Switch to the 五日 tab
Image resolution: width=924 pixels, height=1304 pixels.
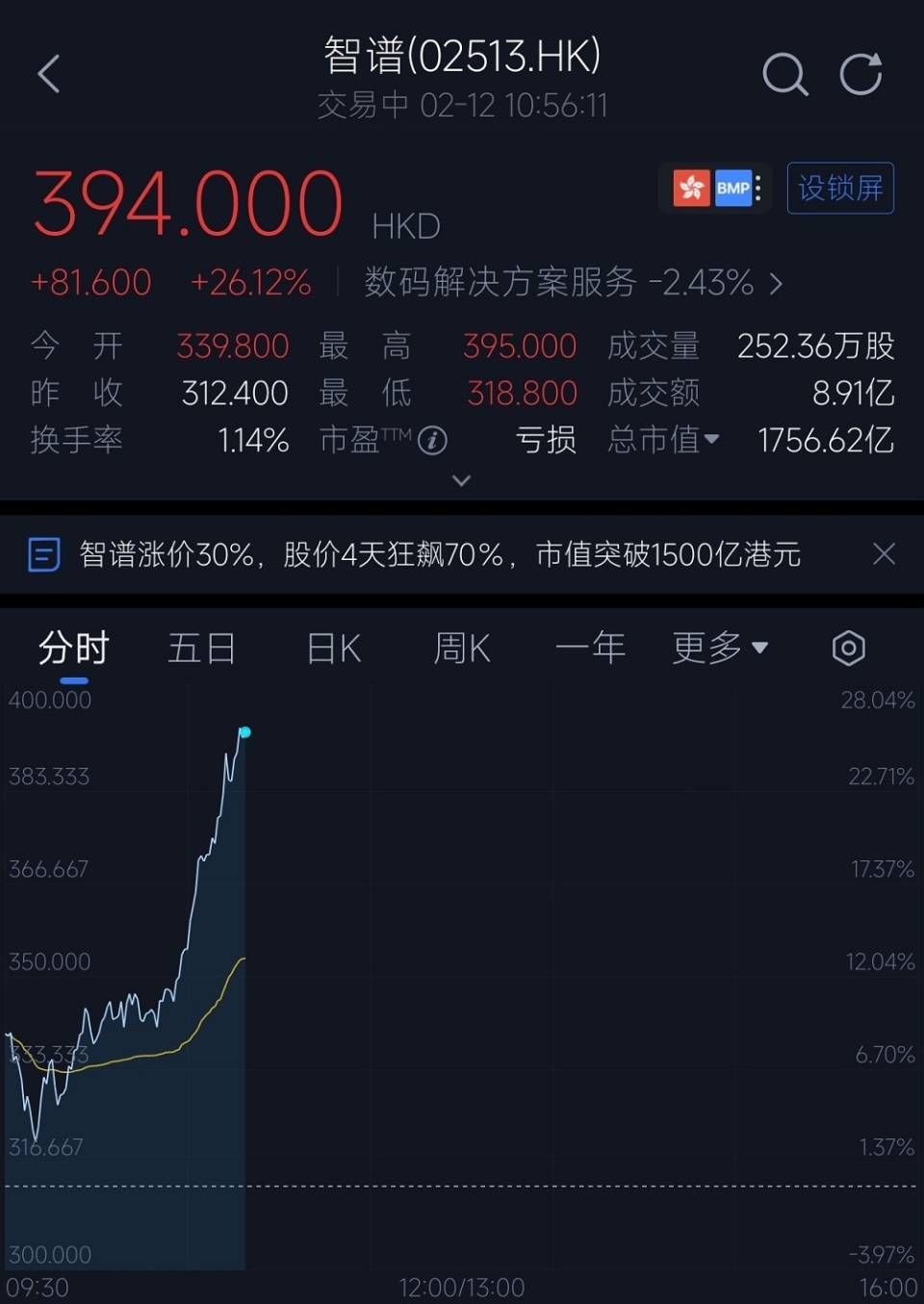tap(202, 648)
